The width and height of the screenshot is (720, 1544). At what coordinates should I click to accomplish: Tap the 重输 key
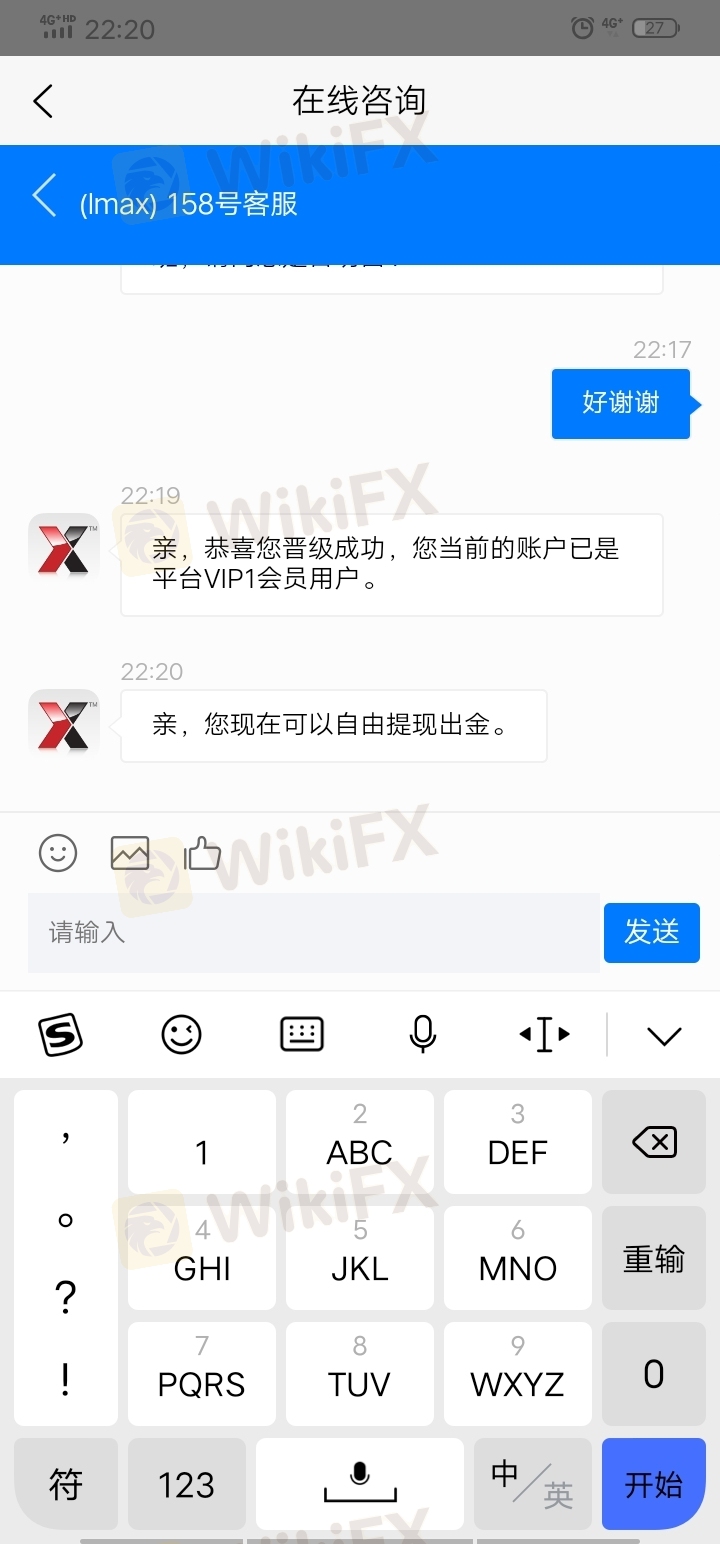pyautogui.click(x=654, y=1259)
